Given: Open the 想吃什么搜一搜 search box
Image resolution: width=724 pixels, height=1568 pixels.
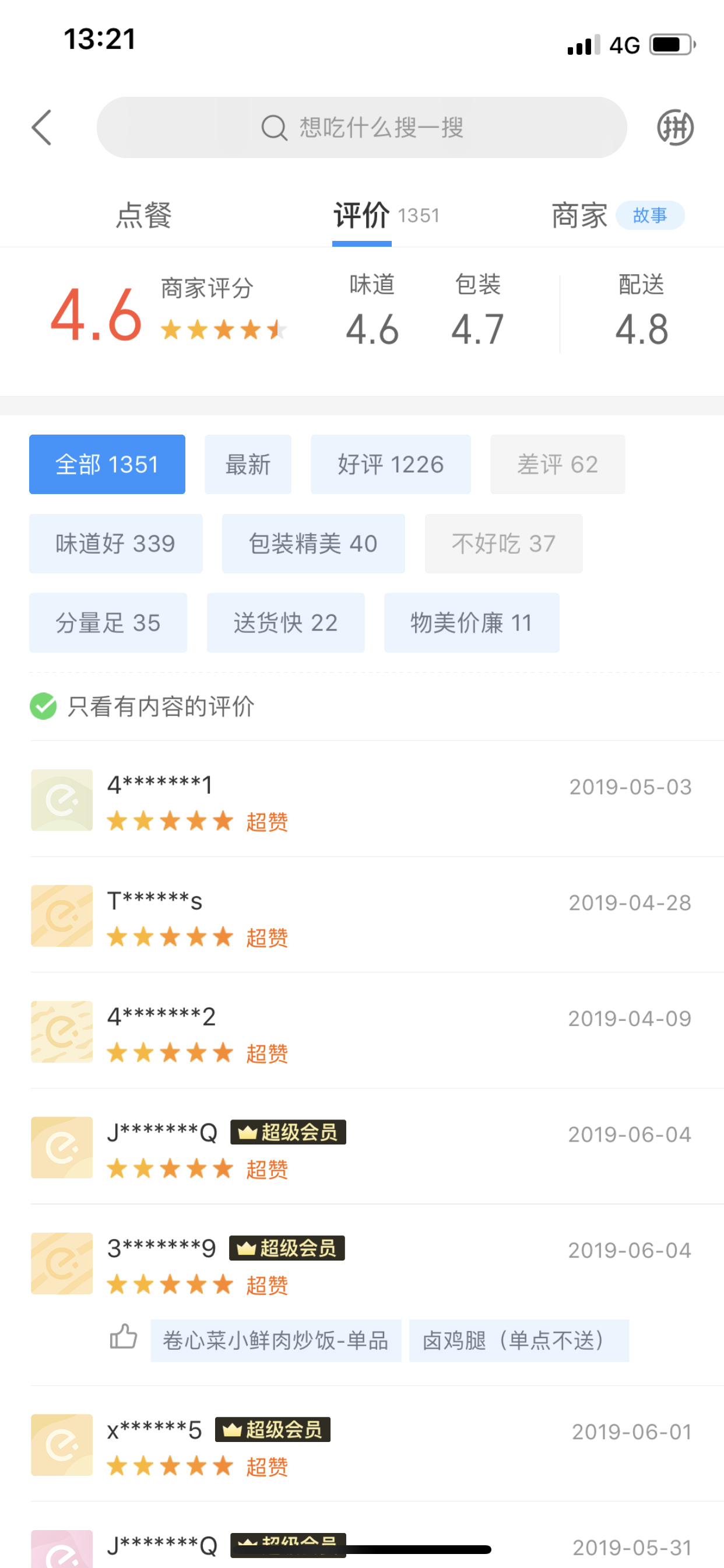Looking at the screenshot, I should point(361,127).
